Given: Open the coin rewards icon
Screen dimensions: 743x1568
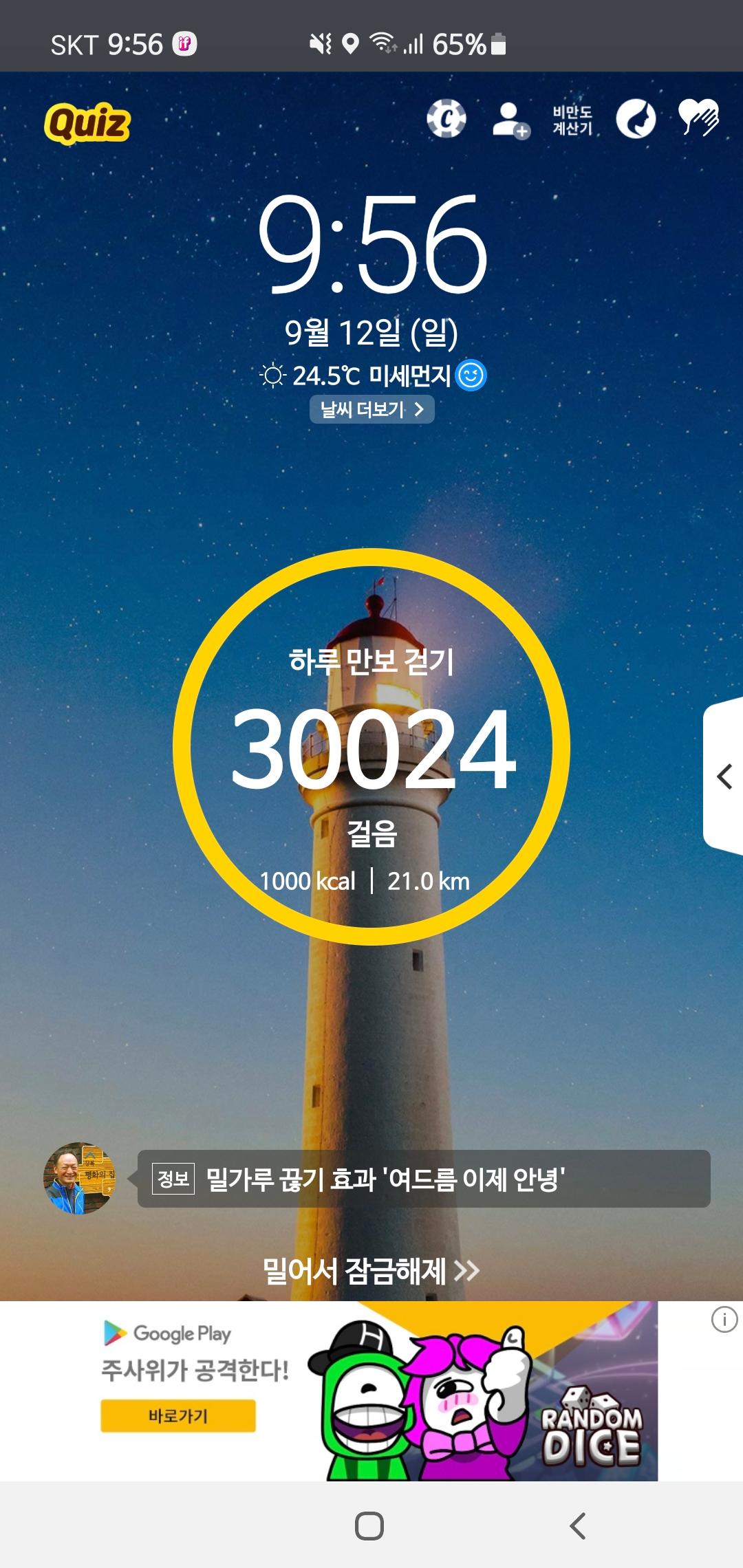Looking at the screenshot, I should point(446,119).
